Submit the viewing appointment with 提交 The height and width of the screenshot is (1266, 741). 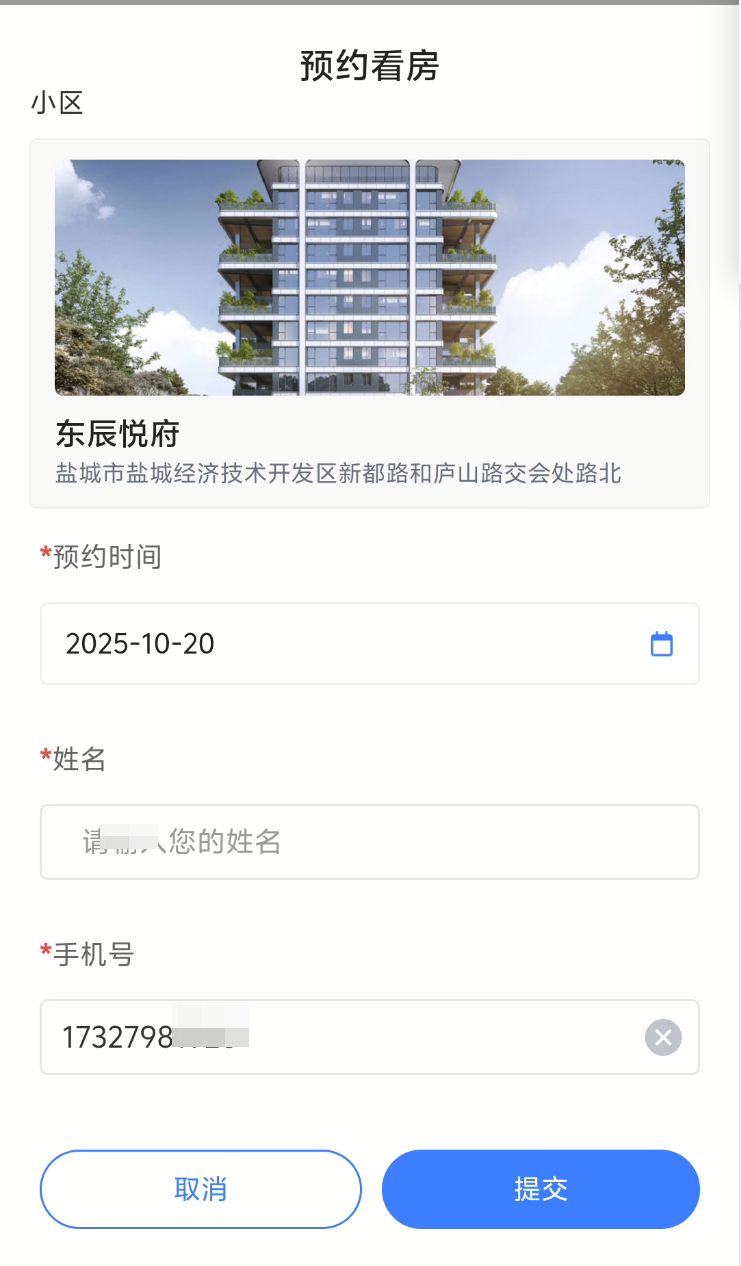point(540,1189)
